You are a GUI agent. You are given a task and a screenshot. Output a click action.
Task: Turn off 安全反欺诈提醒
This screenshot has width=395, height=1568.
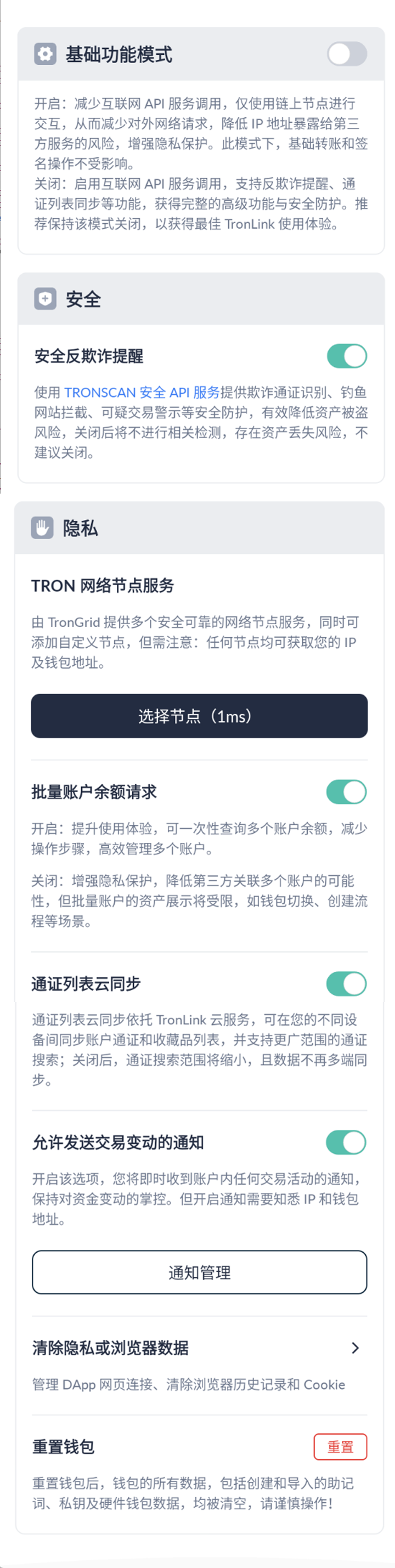click(x=347, y=356)
